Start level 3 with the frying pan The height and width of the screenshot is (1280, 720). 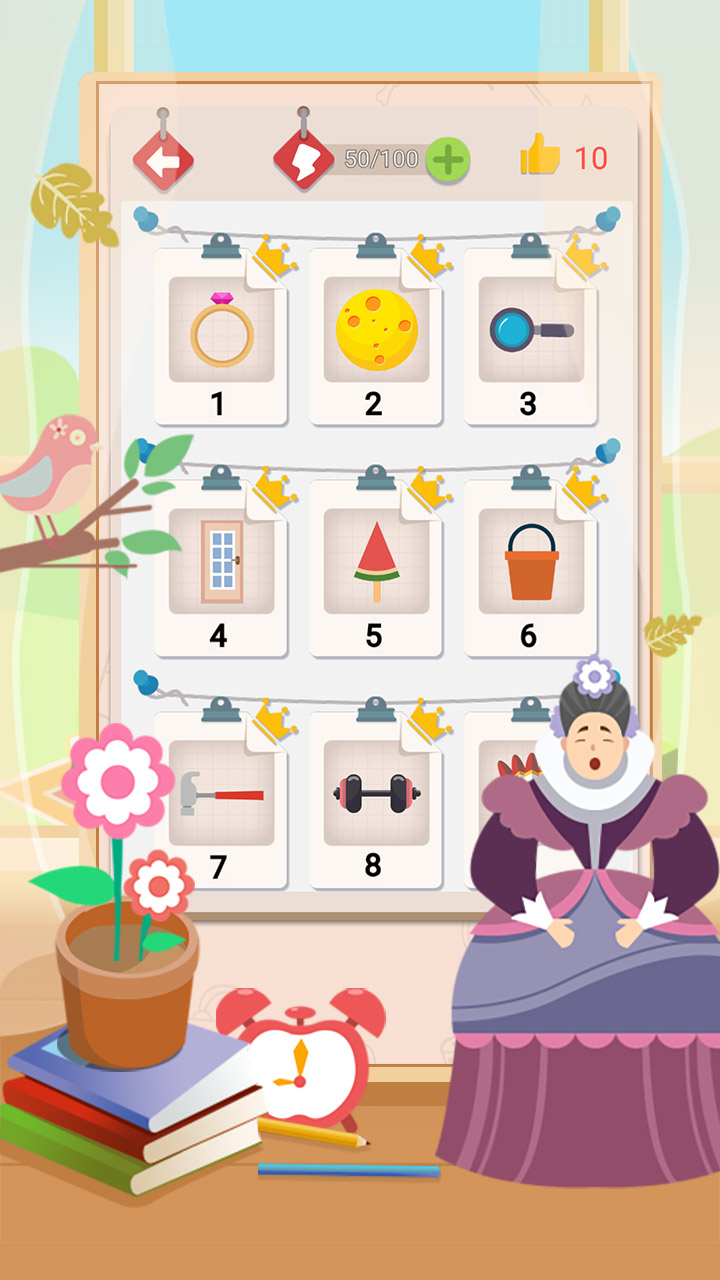(x=530, y=335)
